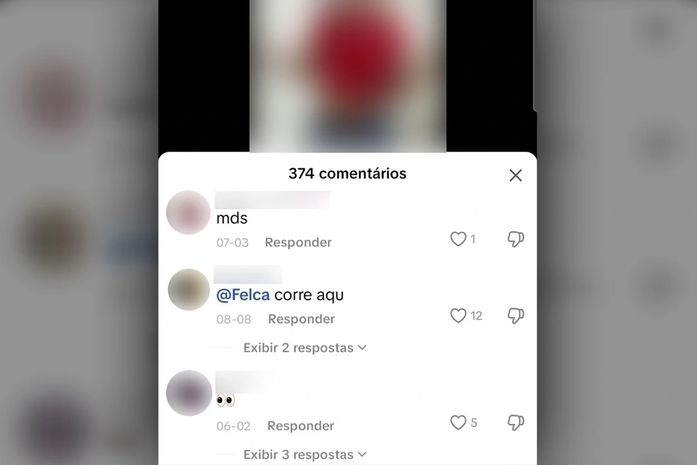Image resolution: width=697 pixels, height=465 pixels.
Task: Dislike the eyes emoji comment
Action: click(x=515, y=422)
